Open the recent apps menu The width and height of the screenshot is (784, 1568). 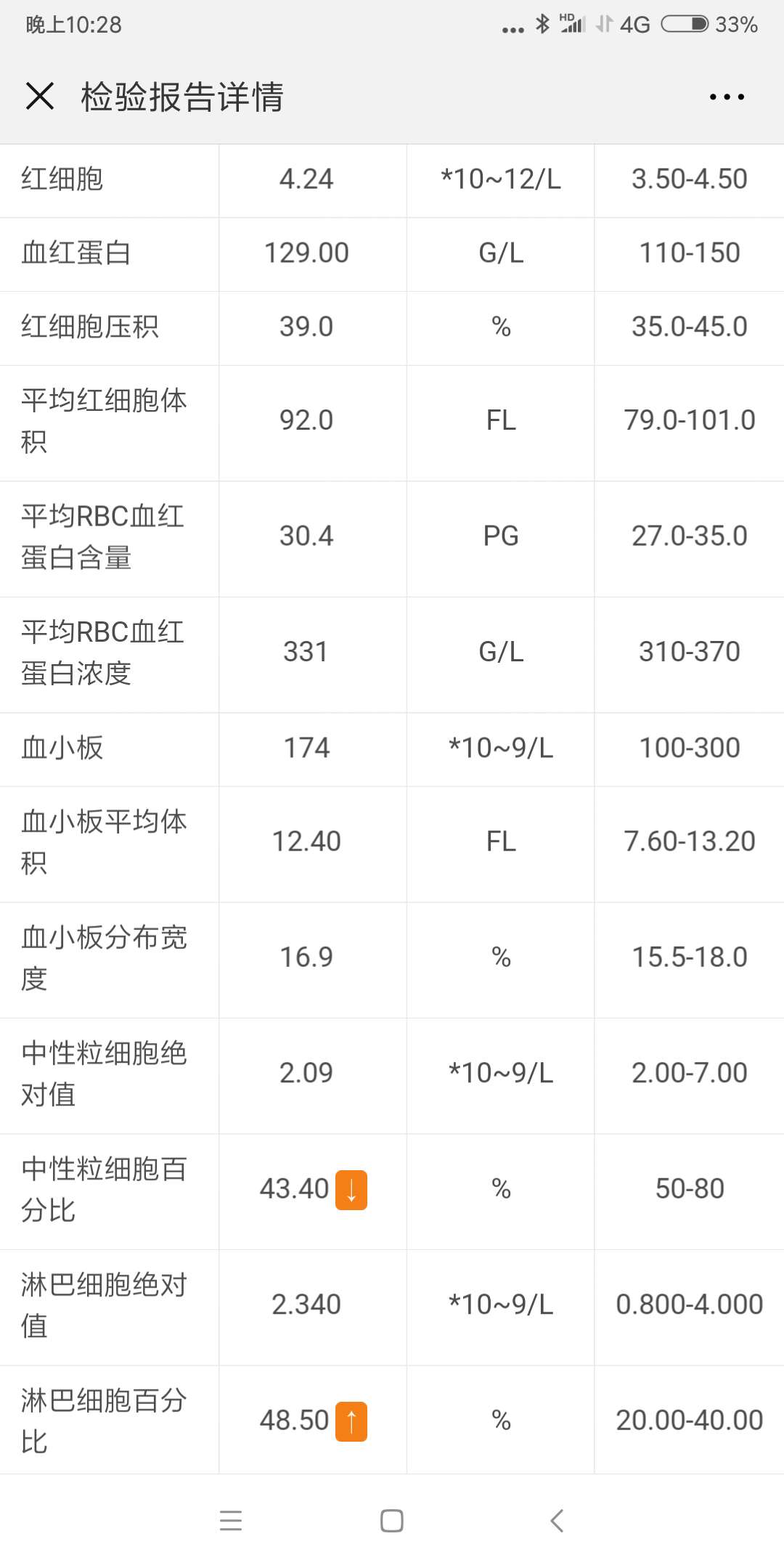(231, 1520)
